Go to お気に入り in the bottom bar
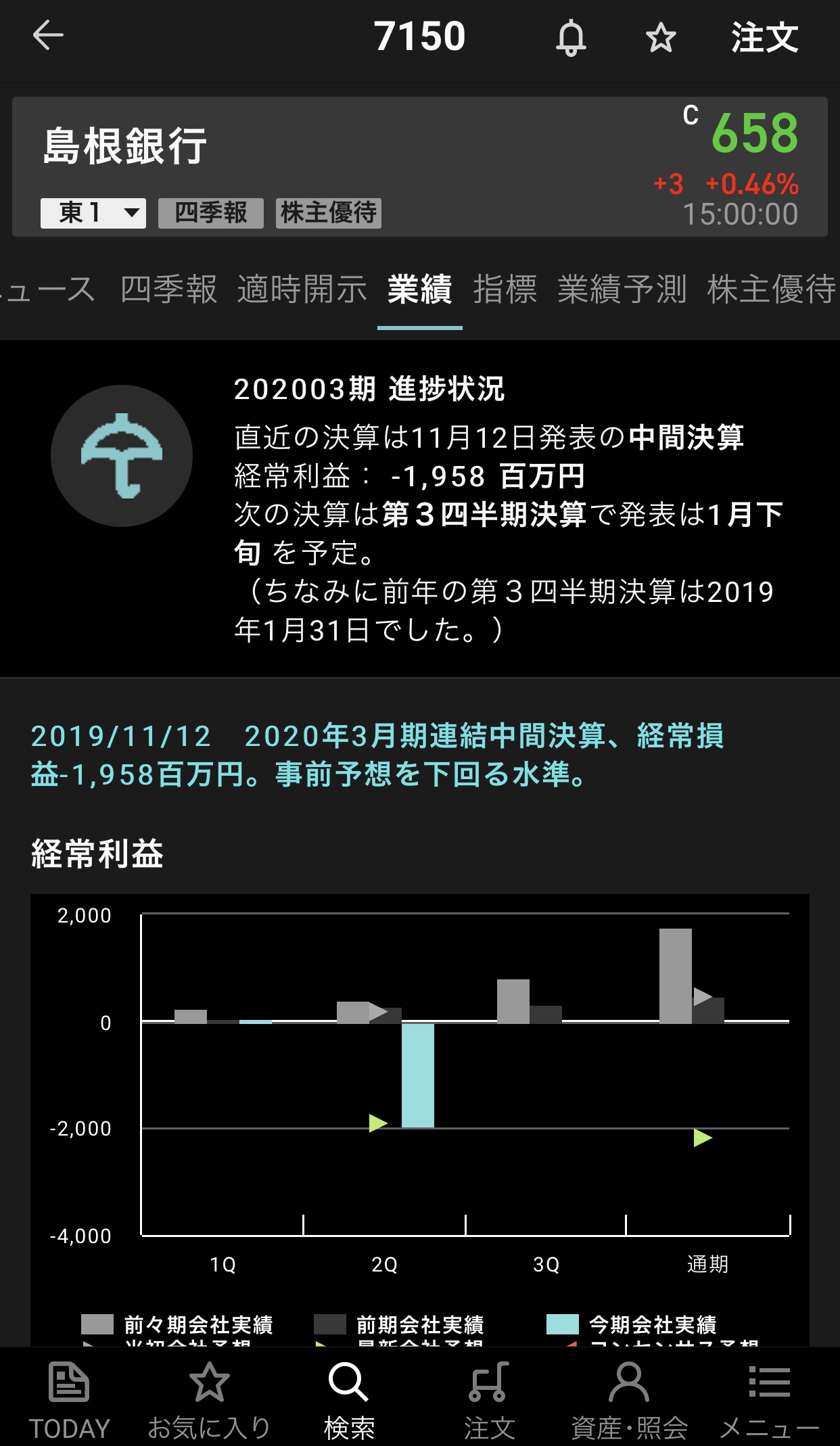This screenshot has width=840, height=1446. point(209,1400)
